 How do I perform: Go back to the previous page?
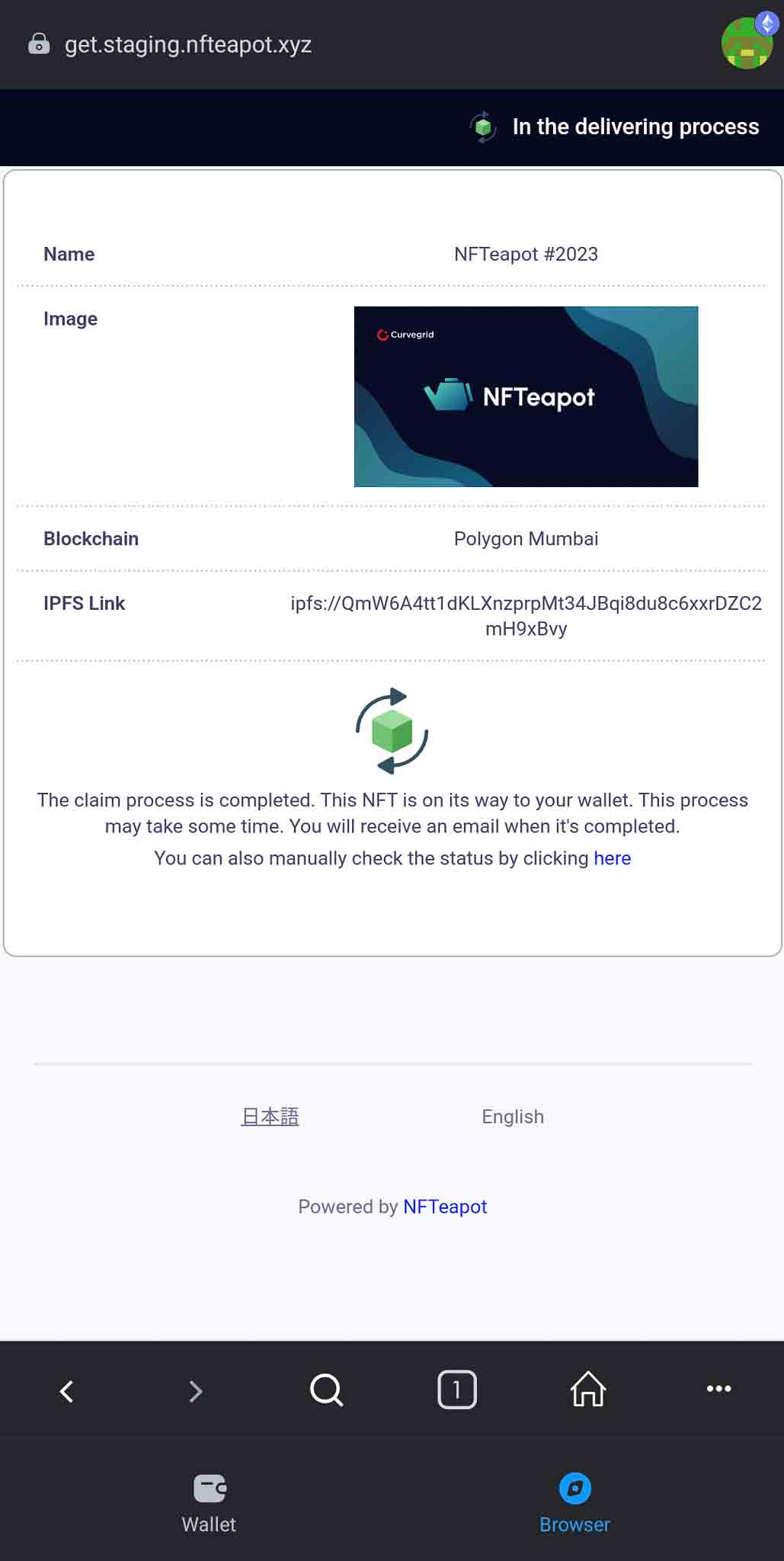(x=66, y=1390)
